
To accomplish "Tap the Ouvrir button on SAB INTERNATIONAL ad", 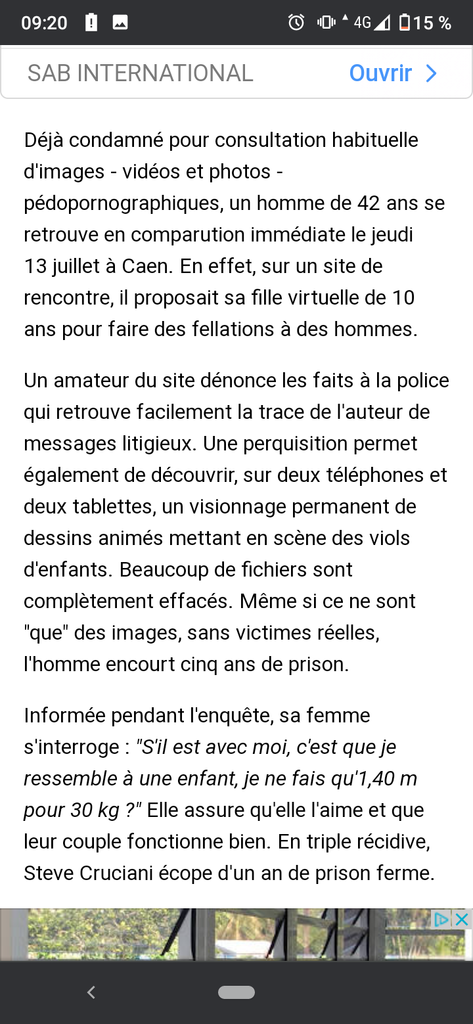I will coord(393,73).
